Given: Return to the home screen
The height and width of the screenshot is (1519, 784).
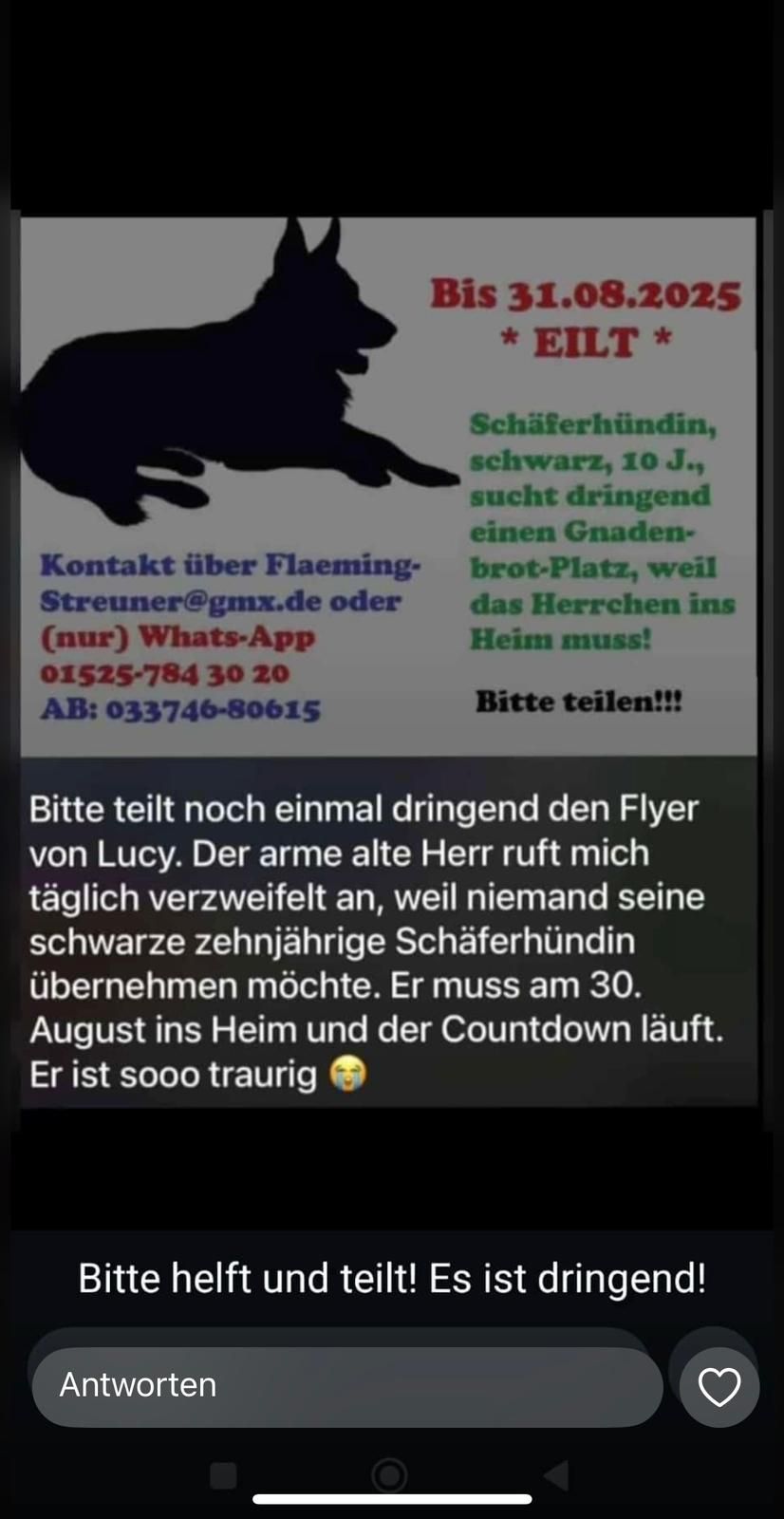Looking at the screenshot, I should coord(389,1475).
